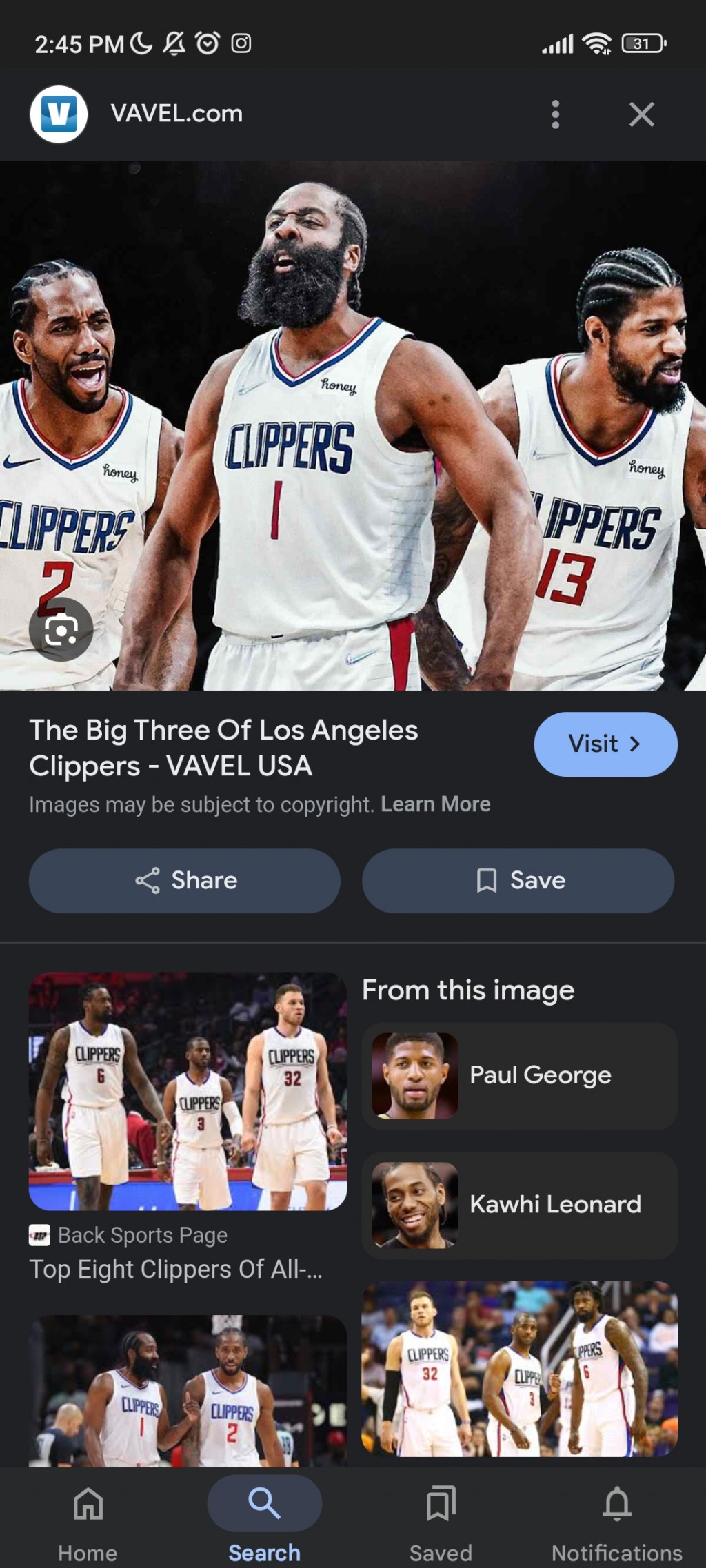Screen dimensions: 706x1568
Task: Open the three-dot overflow menu
Action: click(x=556, y=114)
